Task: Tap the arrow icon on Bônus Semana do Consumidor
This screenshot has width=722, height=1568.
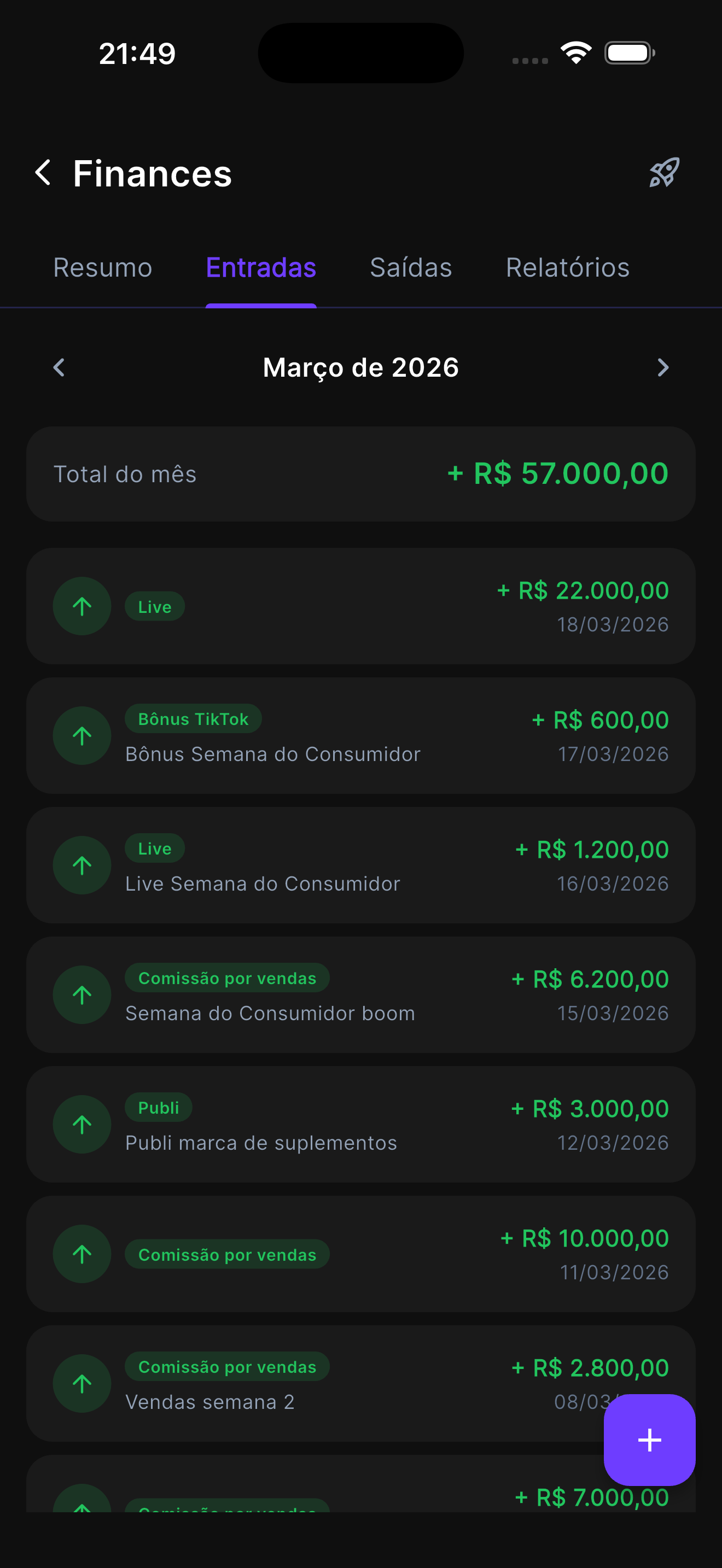Action: 81,735
